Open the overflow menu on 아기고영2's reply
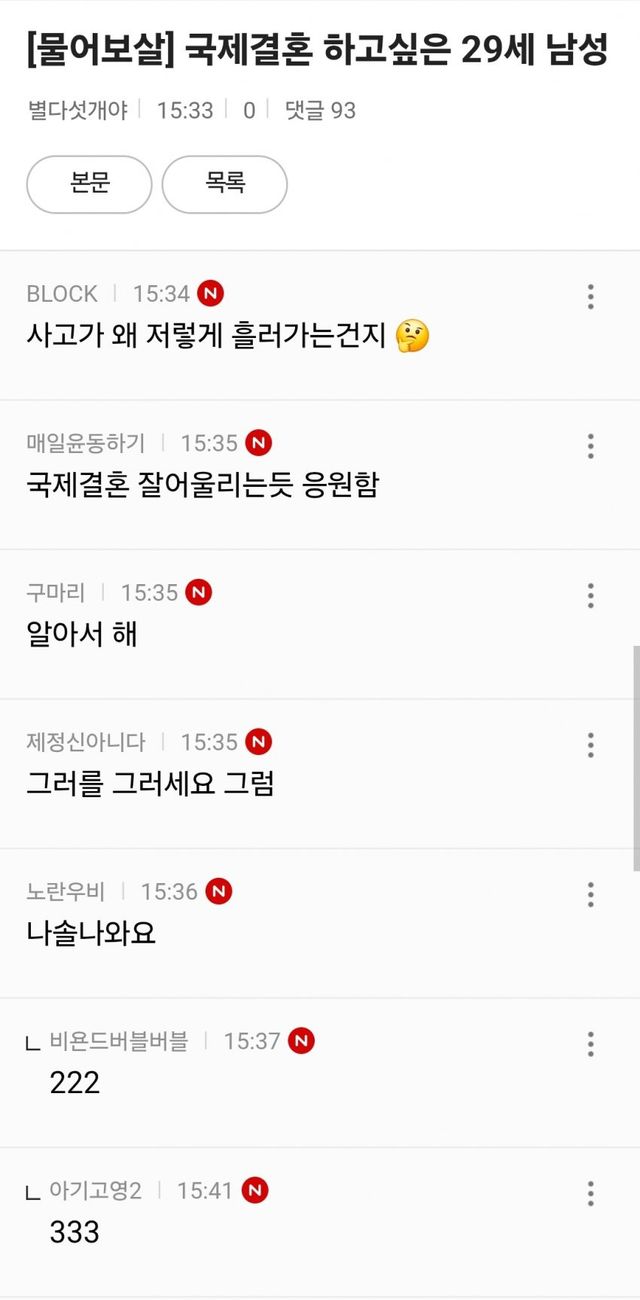 591,1193
